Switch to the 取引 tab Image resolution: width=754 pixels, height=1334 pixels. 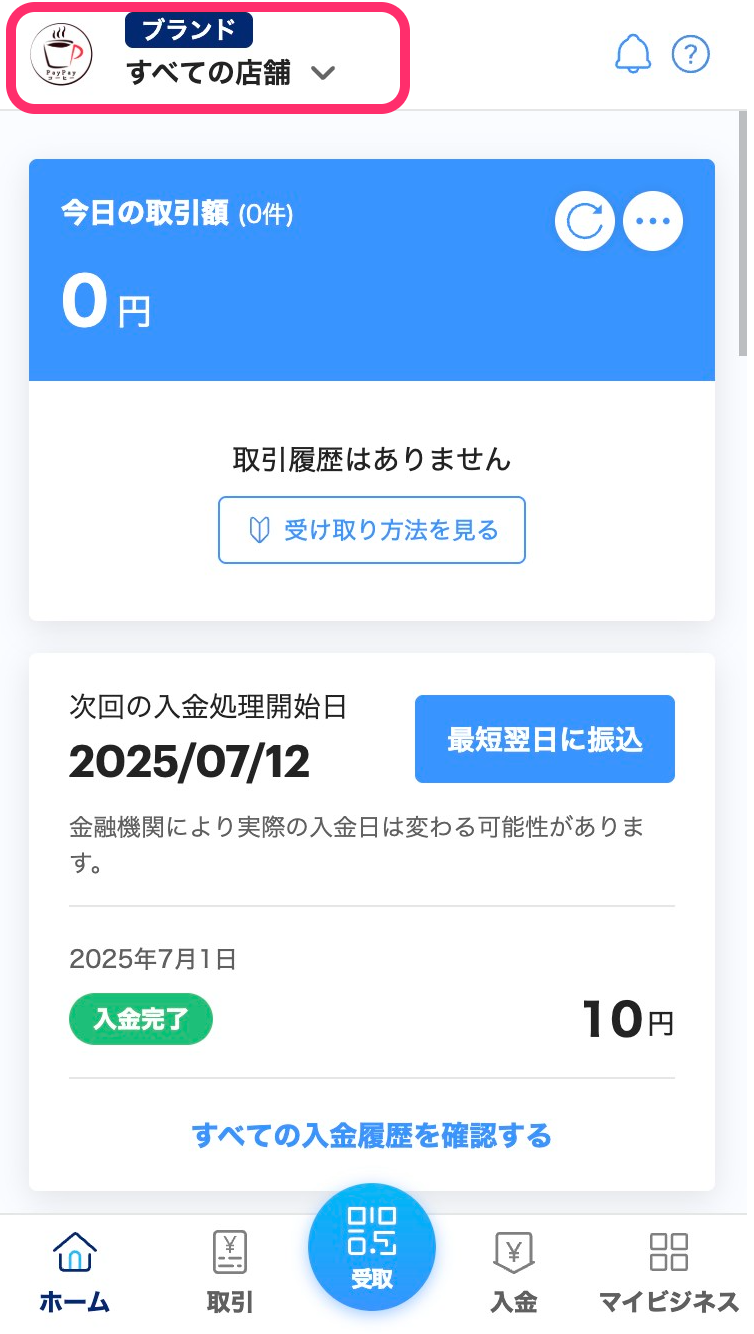pos(230,1271)
